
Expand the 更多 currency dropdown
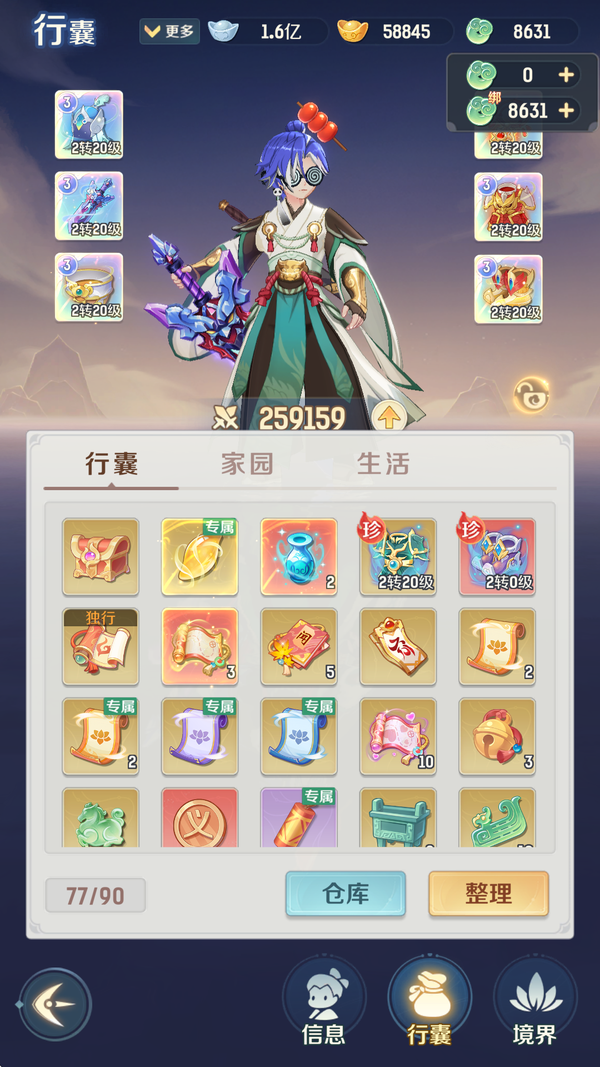point(169,31)
